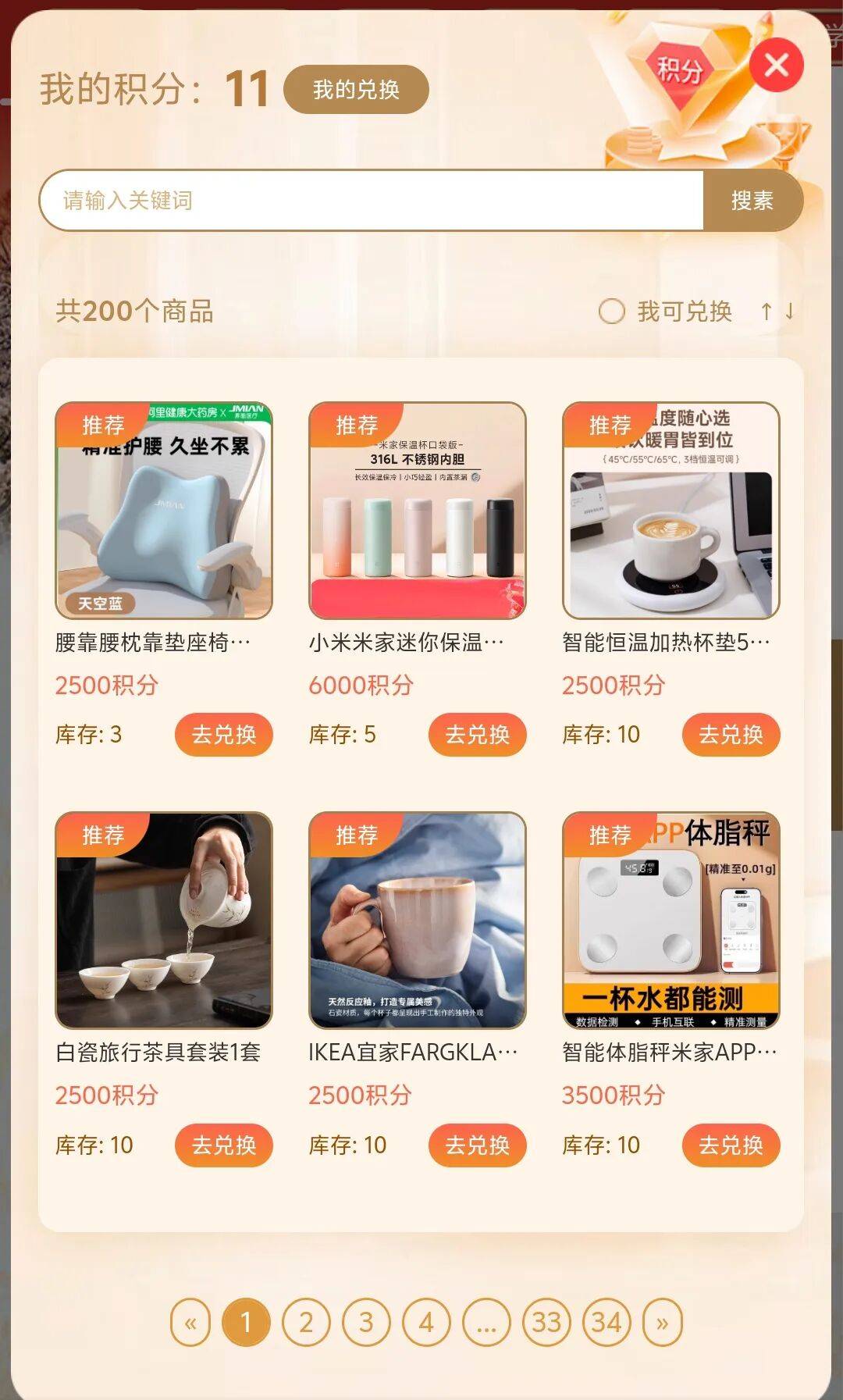Open the 智能体脂秤 product image

pyautogui.click(x=671, y=921)
